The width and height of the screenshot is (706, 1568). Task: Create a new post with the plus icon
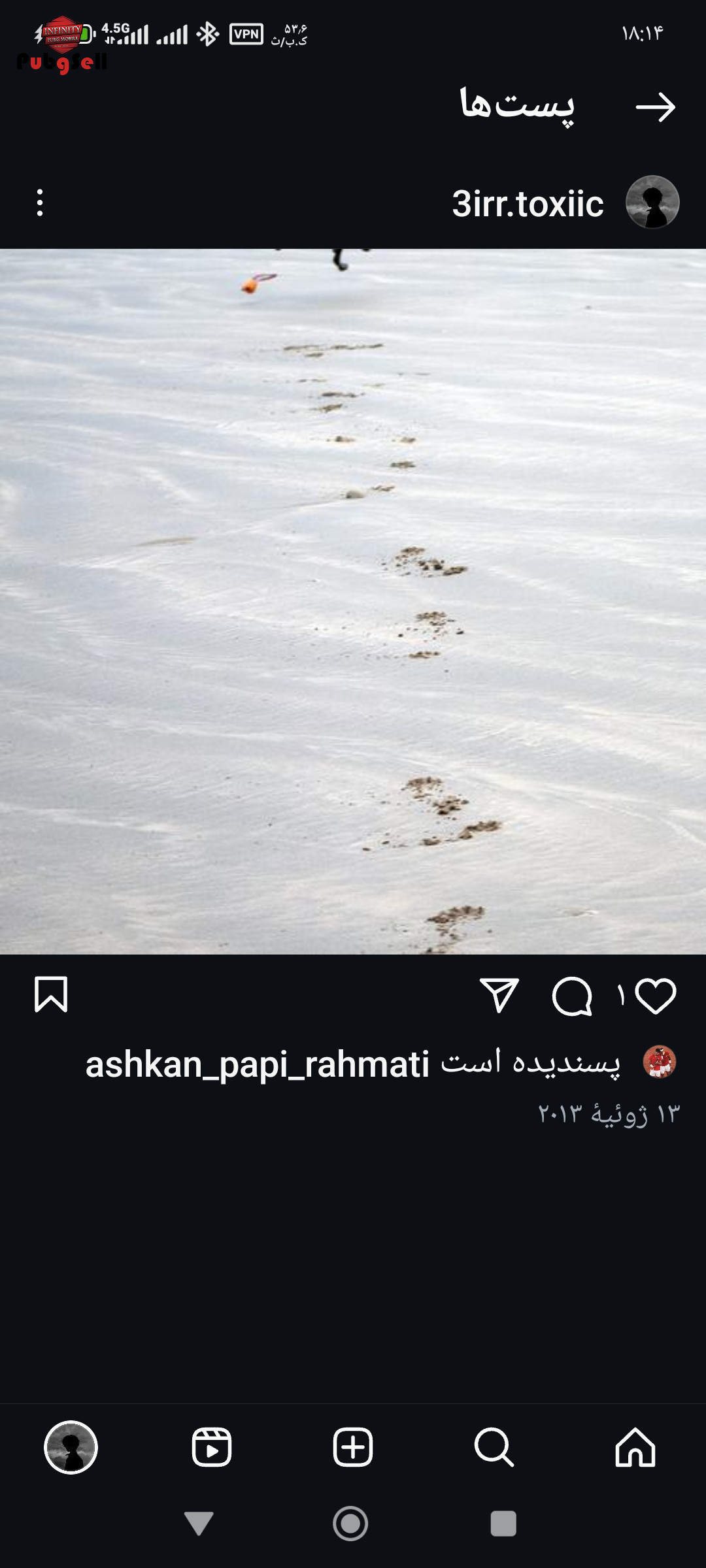pos(353,1447)
